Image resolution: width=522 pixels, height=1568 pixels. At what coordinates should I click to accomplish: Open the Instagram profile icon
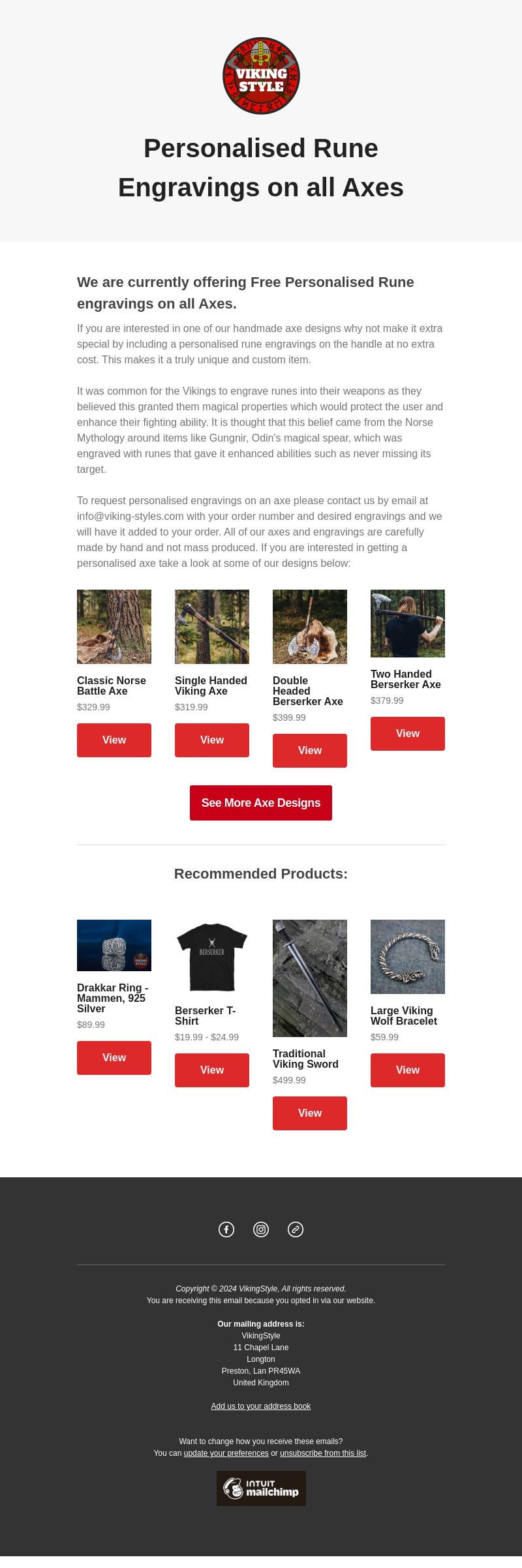click(261, 1229)
